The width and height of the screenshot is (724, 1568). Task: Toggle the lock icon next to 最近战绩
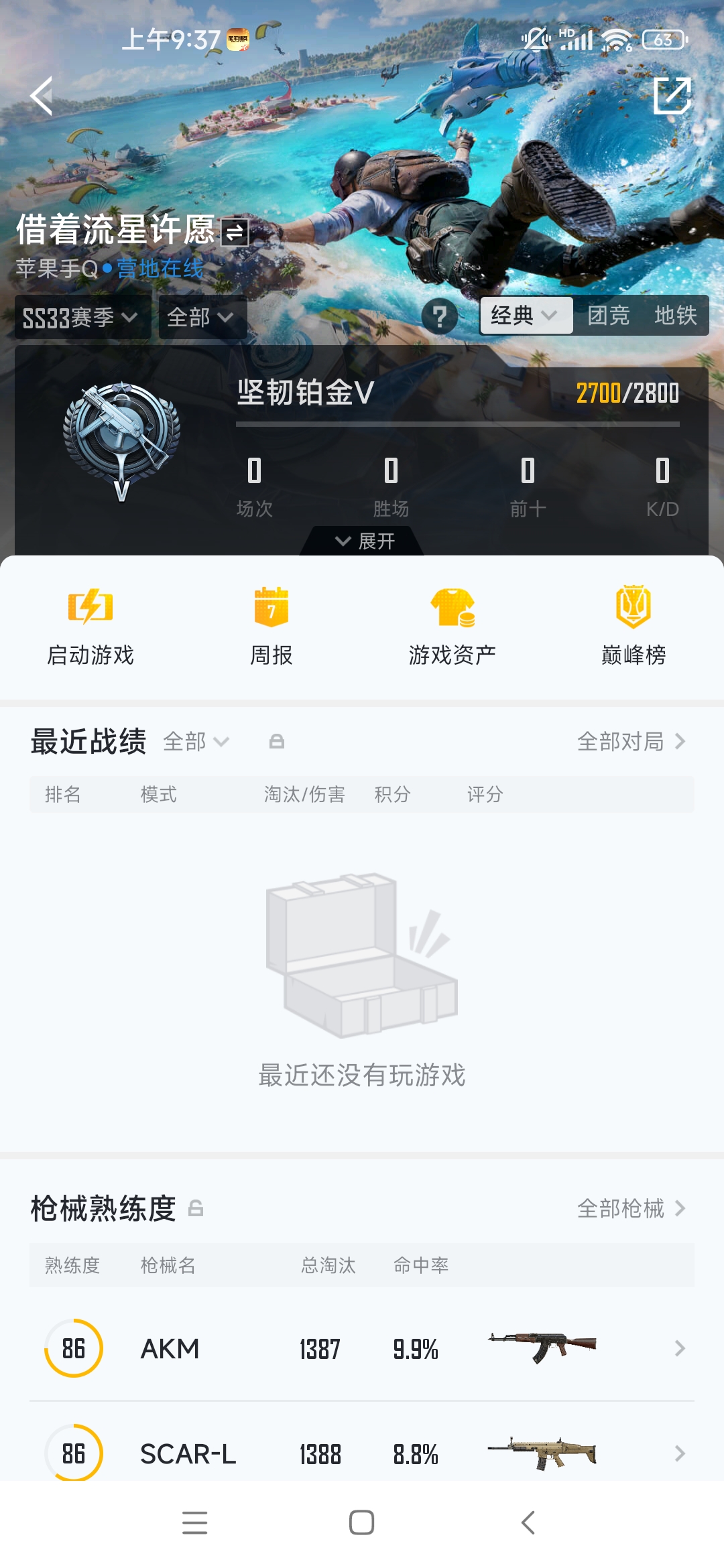point(276,741)
